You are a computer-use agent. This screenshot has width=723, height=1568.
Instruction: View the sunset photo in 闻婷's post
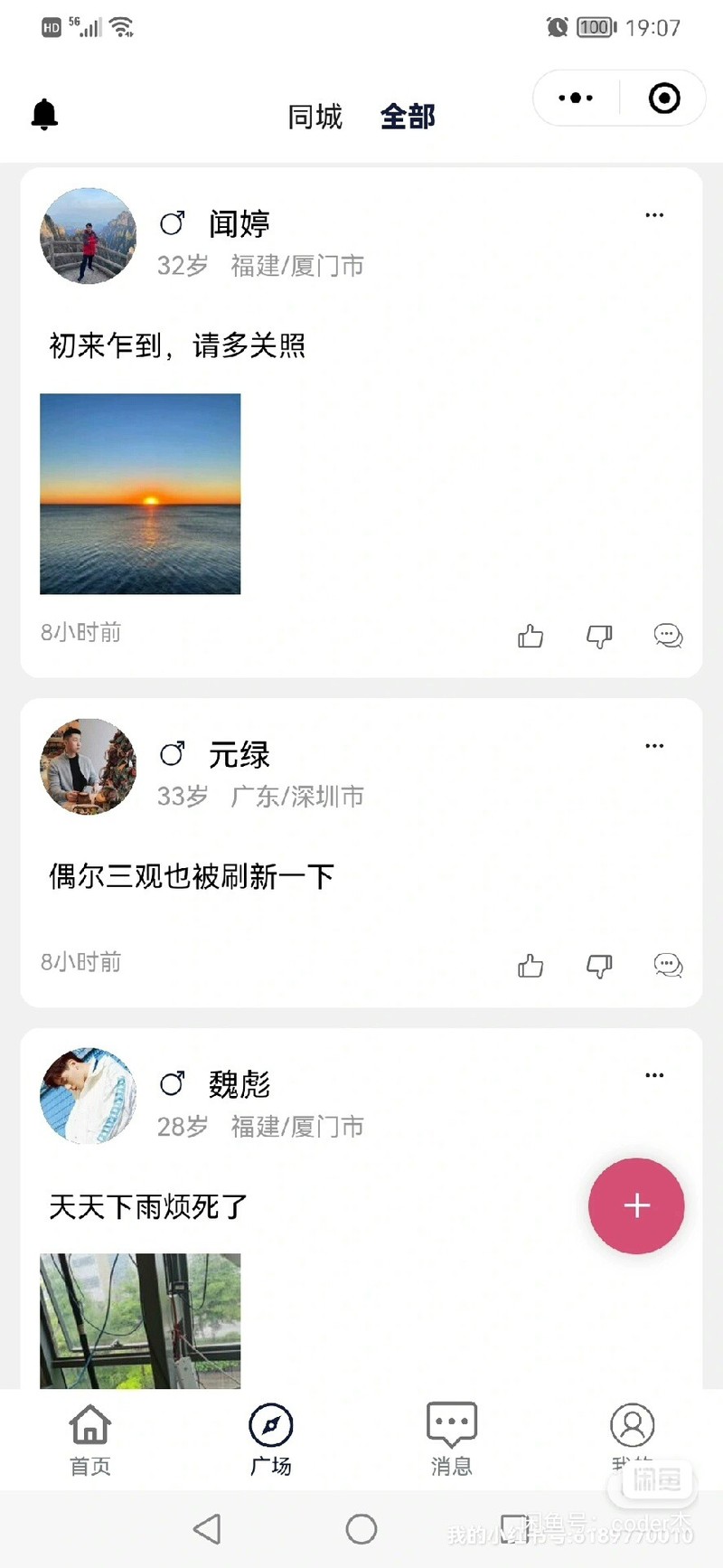point(140,494)
